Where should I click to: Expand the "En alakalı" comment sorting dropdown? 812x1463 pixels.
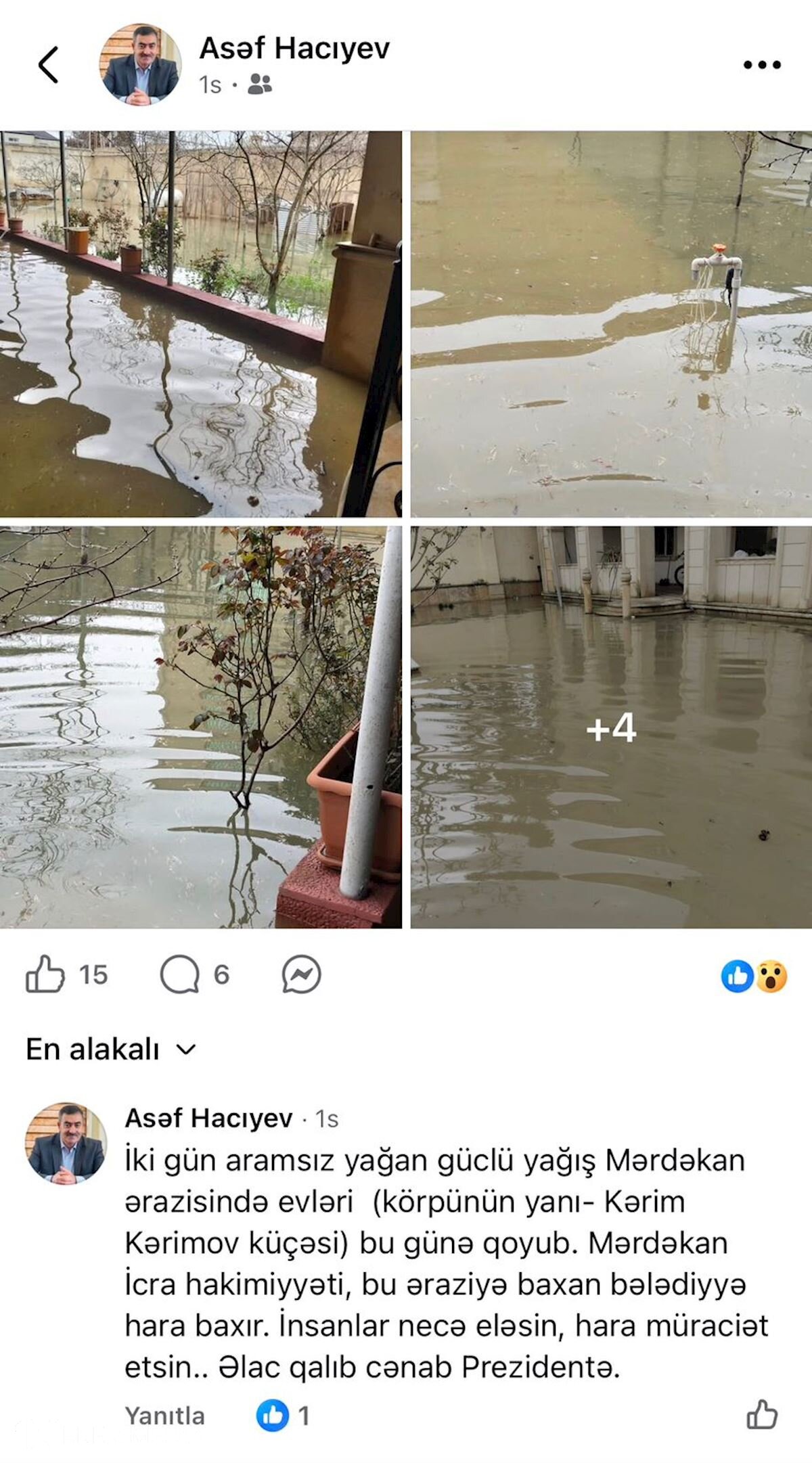[x=111, y=1050]
